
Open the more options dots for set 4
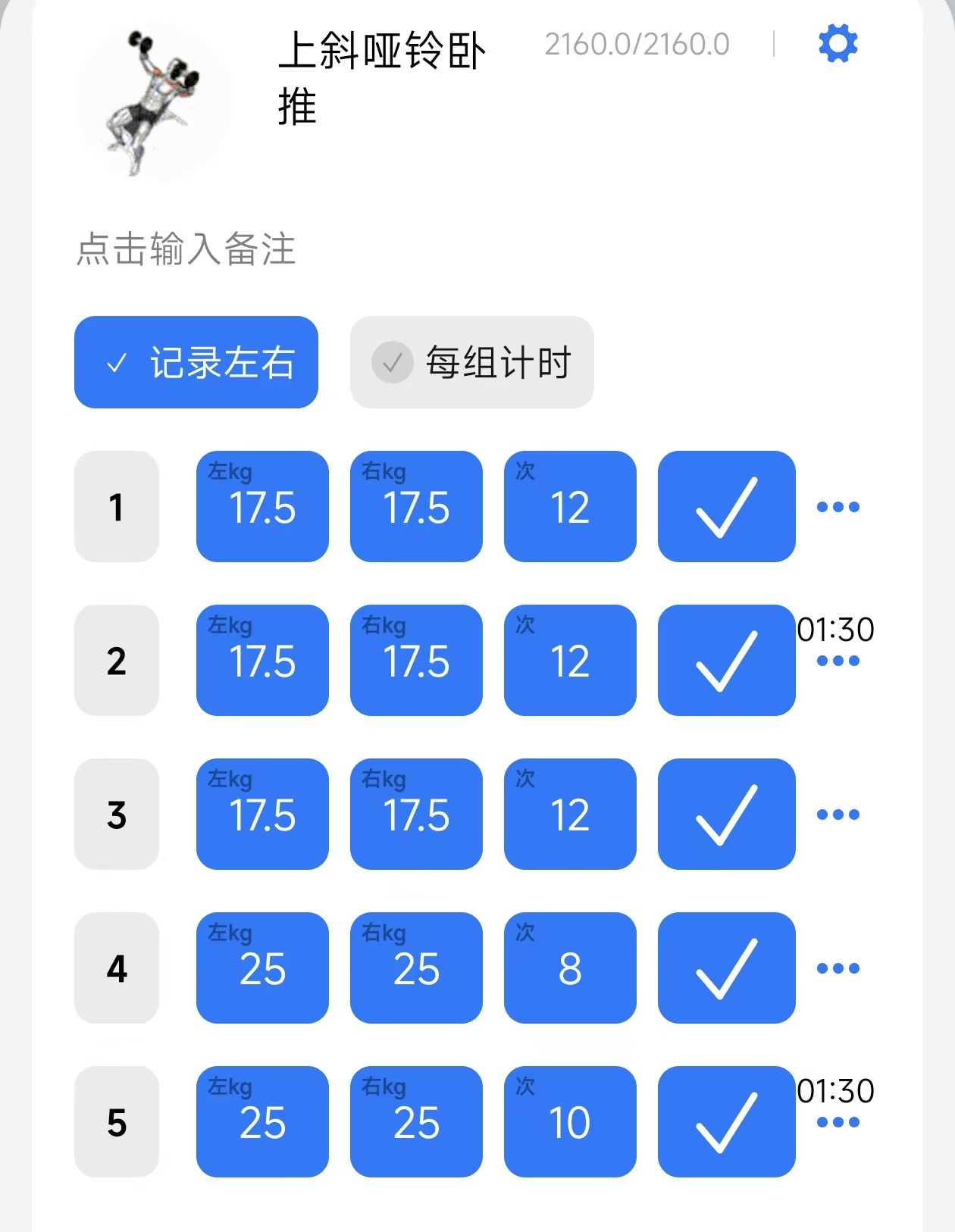(838, 968)
